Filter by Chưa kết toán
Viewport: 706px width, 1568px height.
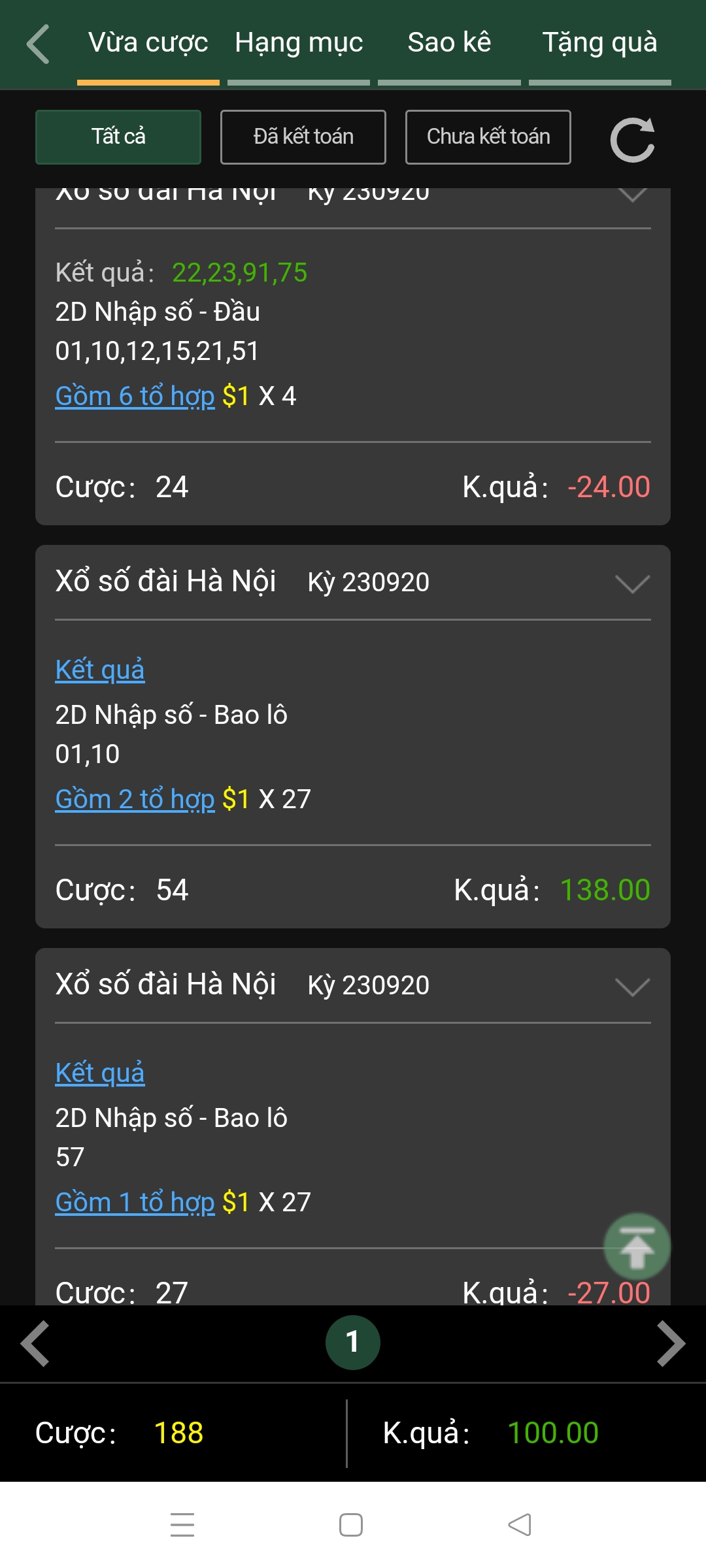coord(488,137)
